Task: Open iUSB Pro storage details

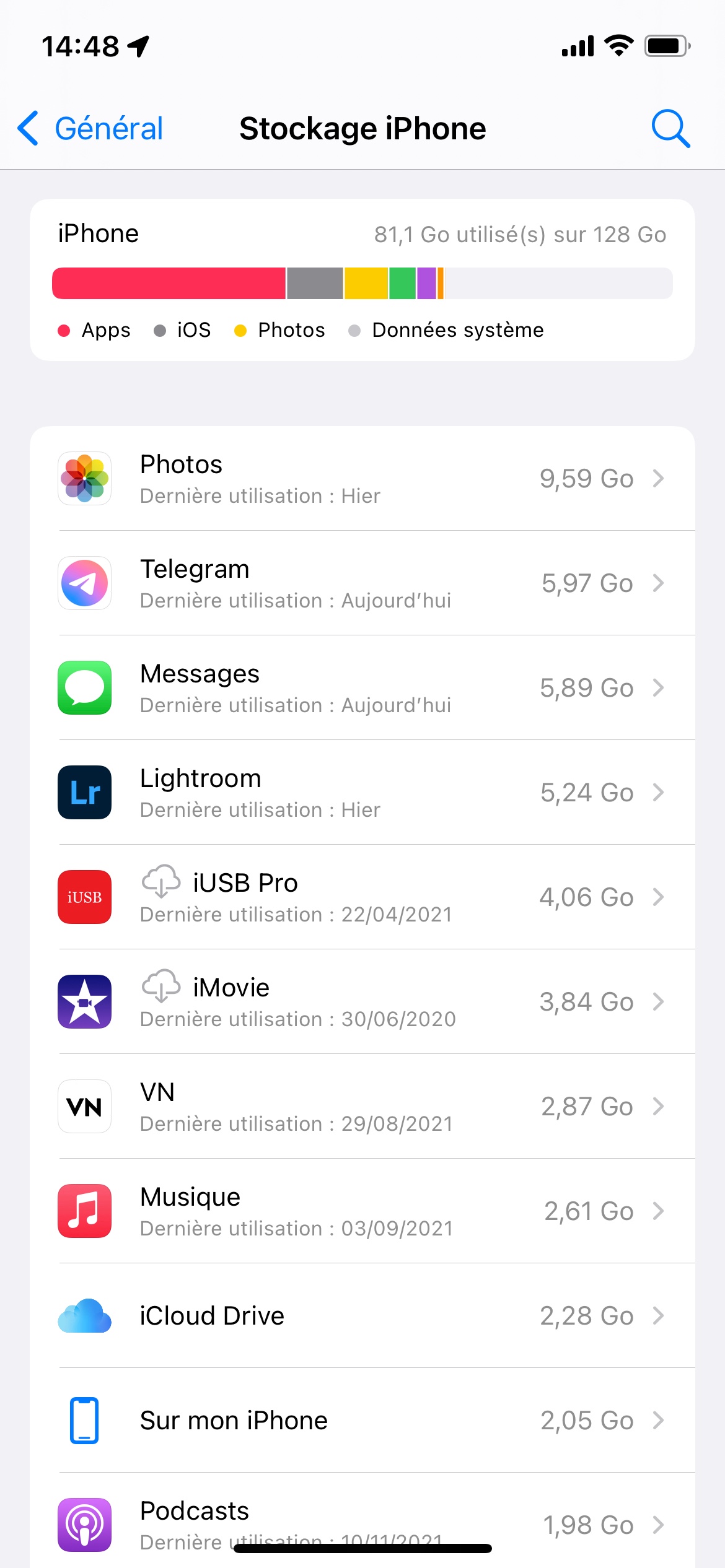Action: pyautogui.click(x=362, y=897)
